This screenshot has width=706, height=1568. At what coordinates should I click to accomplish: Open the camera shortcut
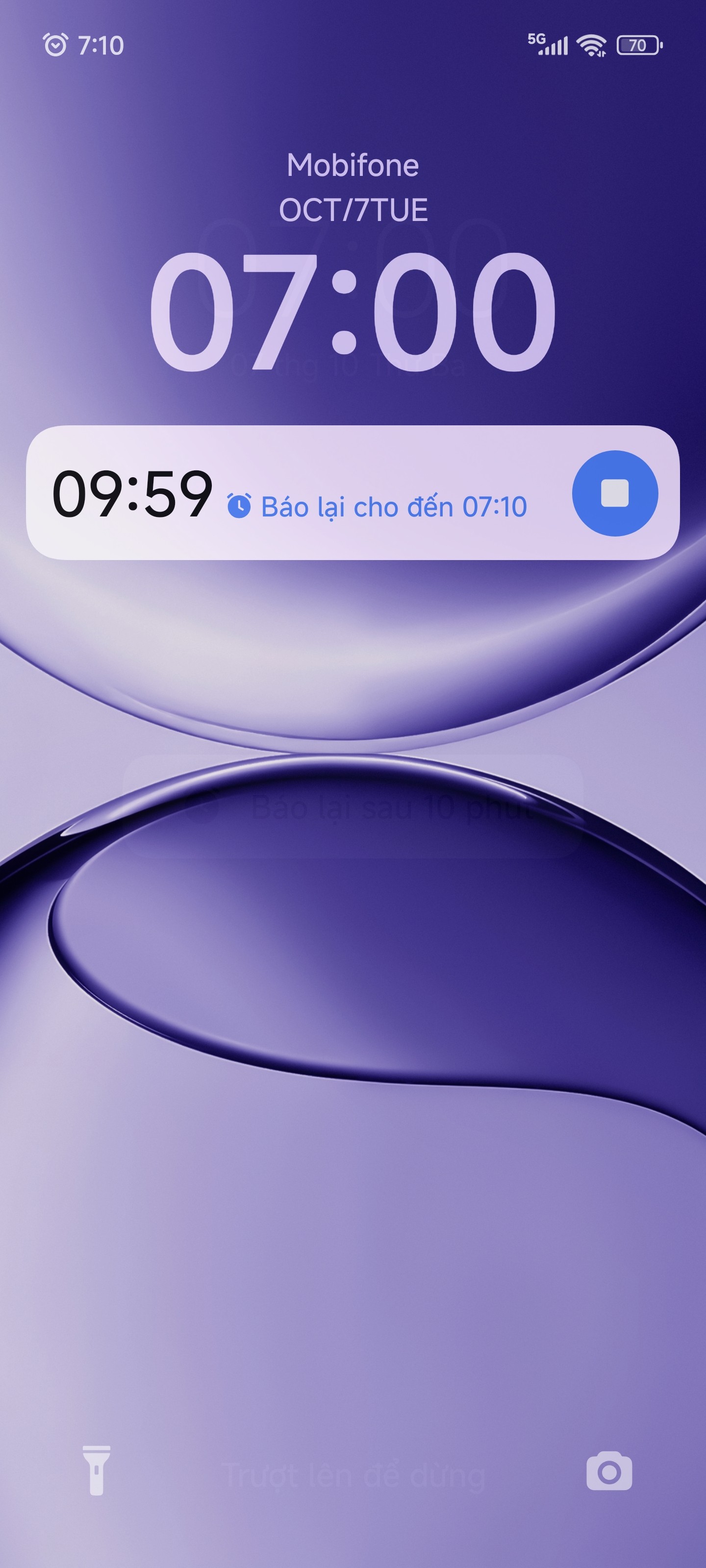[608, 1471]
